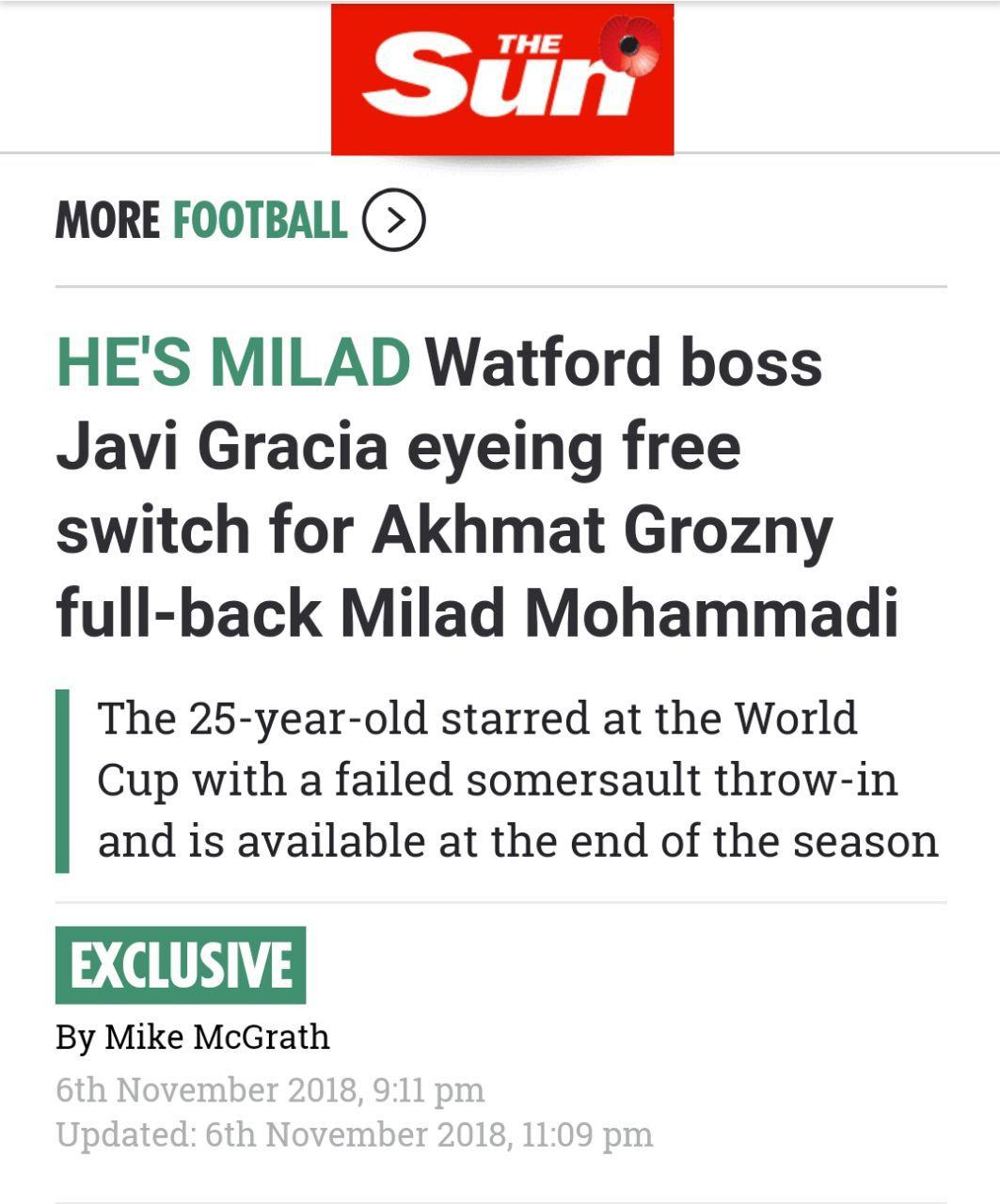Open author Mike McGrath's page

click(216, 1037)
